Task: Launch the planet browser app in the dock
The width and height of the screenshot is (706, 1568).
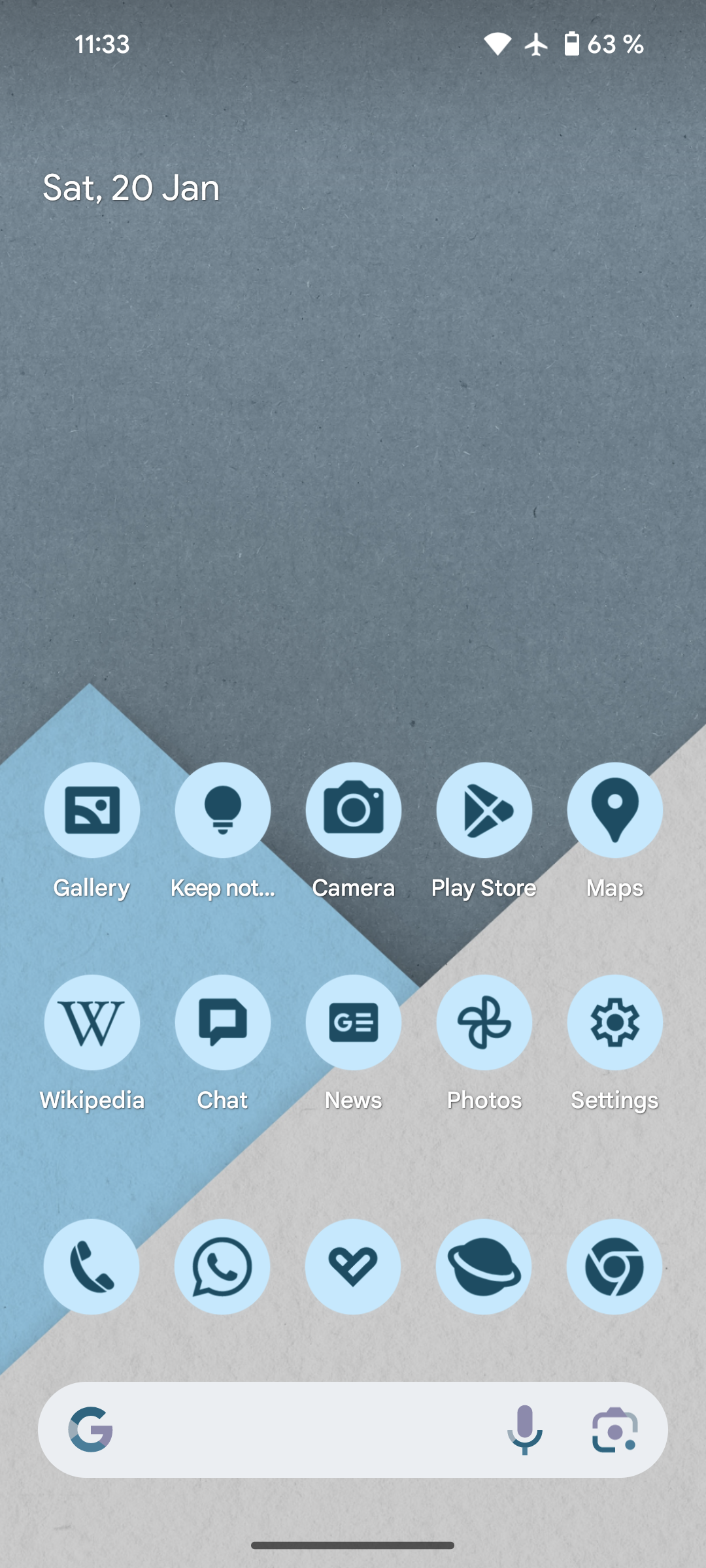Action: (484, 1267)
